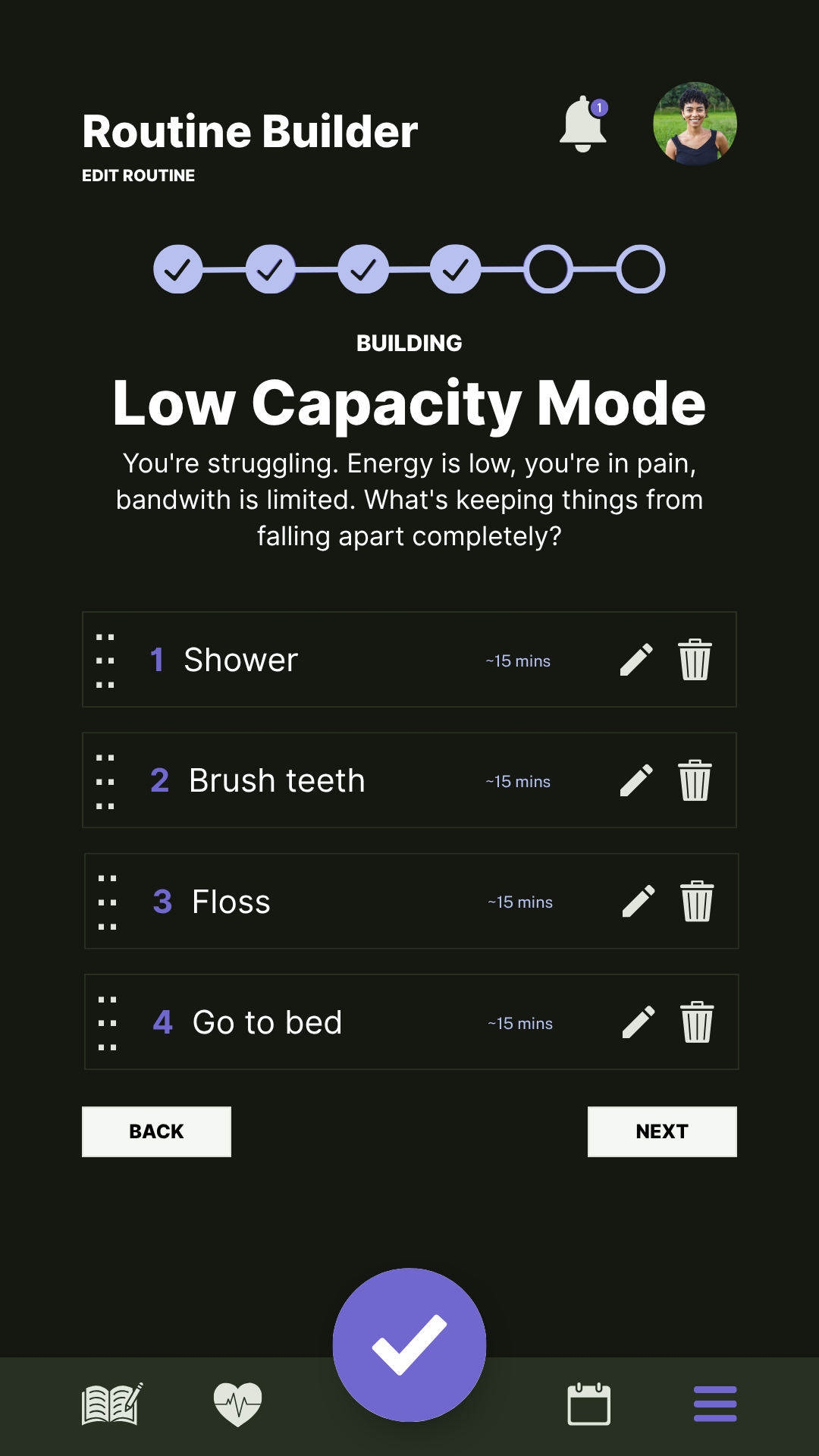Go back to the previous step
The width and height of the screenshot is (819, 1456).
(156, 1131)
